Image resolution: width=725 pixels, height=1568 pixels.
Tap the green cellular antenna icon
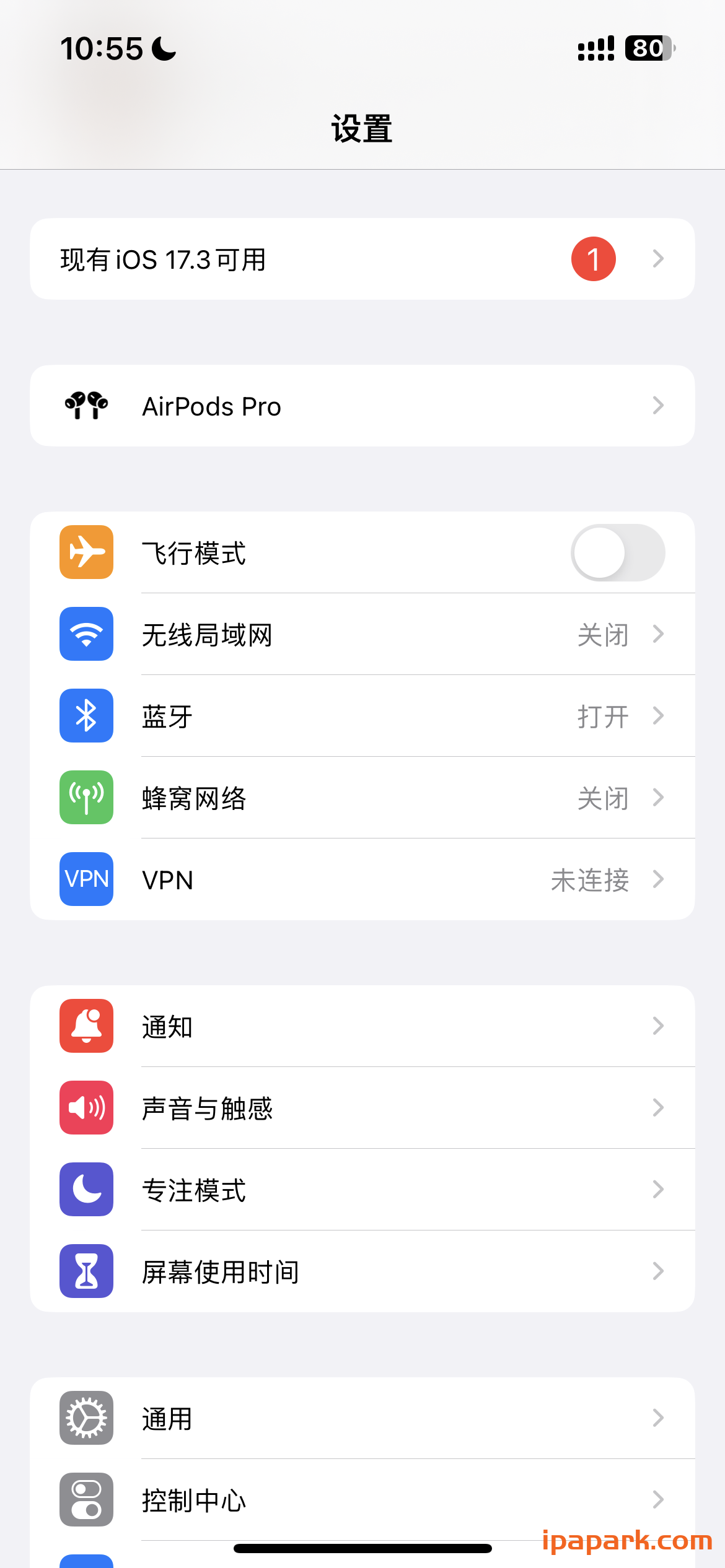tap(86, 798)
